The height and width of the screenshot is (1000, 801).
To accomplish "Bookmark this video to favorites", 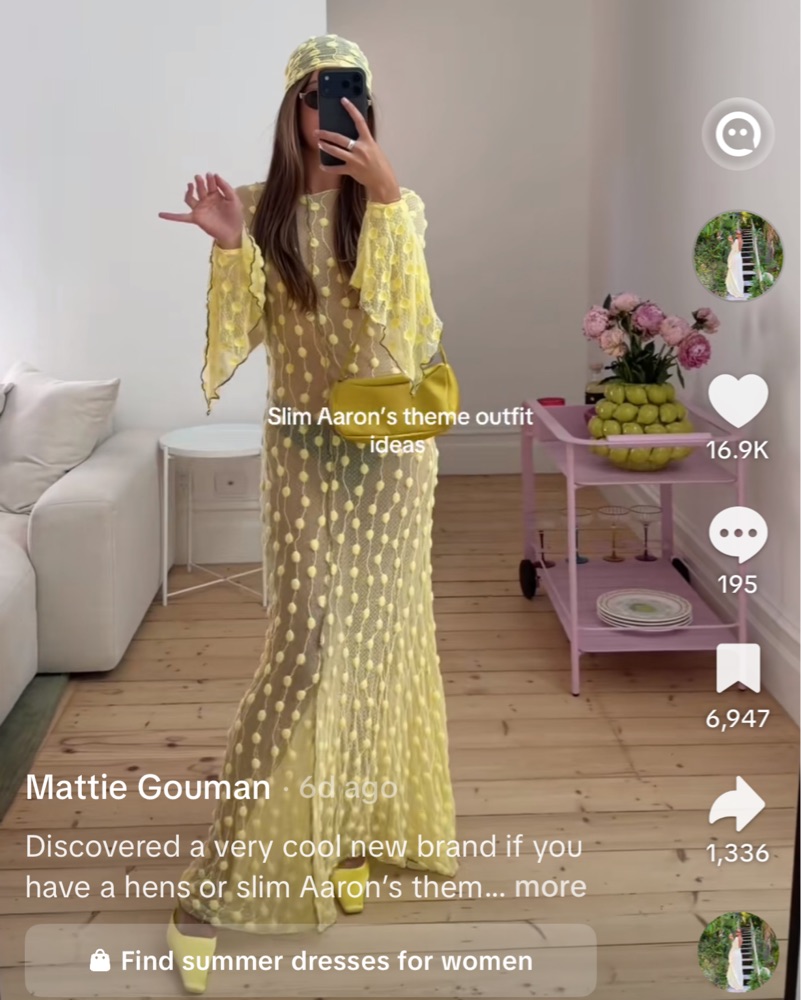I will 738,669.
